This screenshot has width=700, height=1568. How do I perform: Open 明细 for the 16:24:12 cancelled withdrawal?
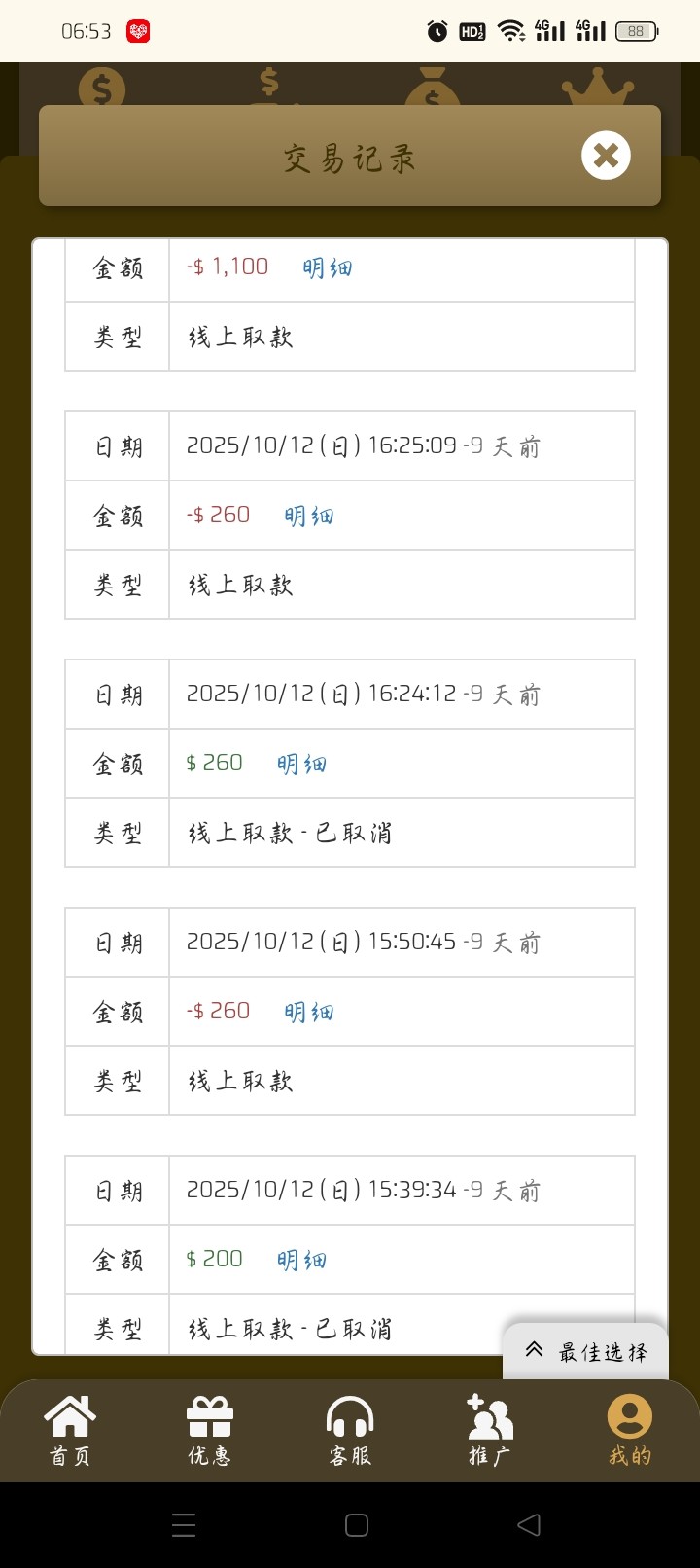click(x=301, y=764)
